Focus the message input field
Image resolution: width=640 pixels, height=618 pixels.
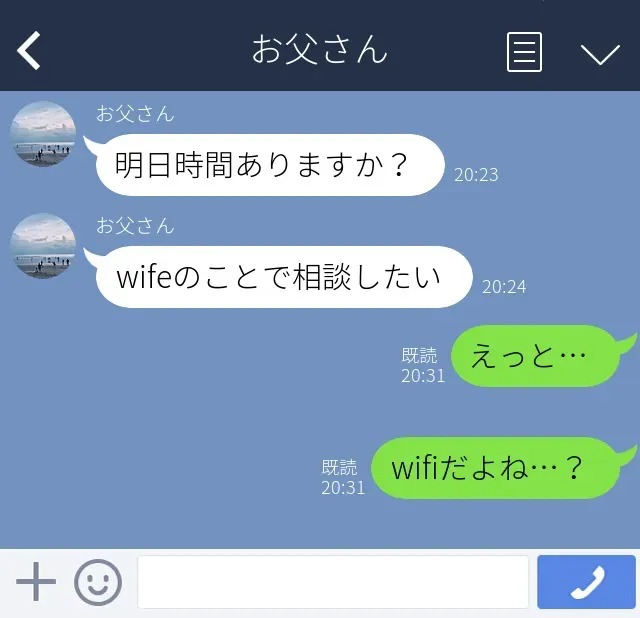[x=332, y=582]
